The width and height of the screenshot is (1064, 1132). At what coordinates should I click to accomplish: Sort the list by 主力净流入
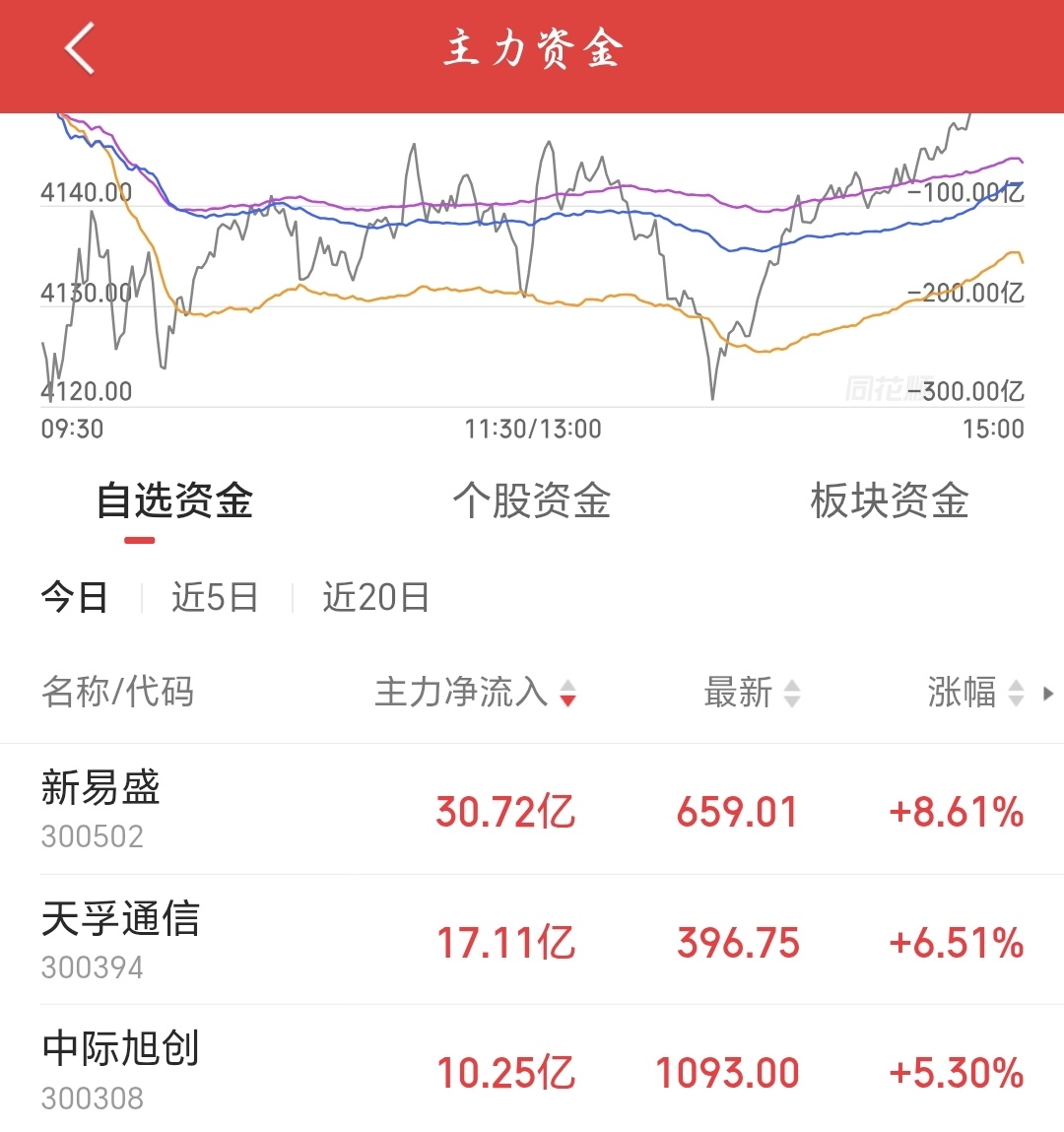click(475, 693)
